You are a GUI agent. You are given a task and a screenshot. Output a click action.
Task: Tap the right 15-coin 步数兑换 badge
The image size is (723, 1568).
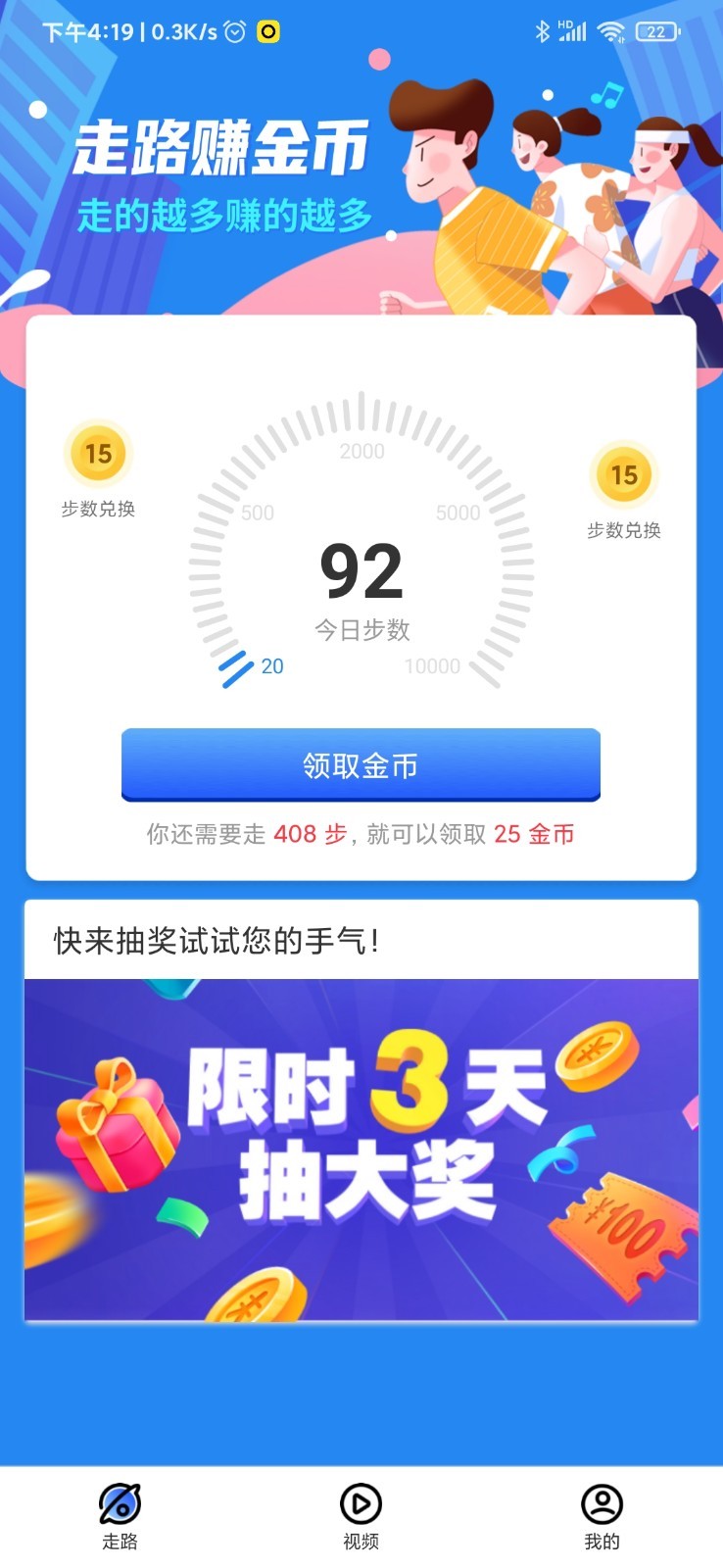click(625, 475)
